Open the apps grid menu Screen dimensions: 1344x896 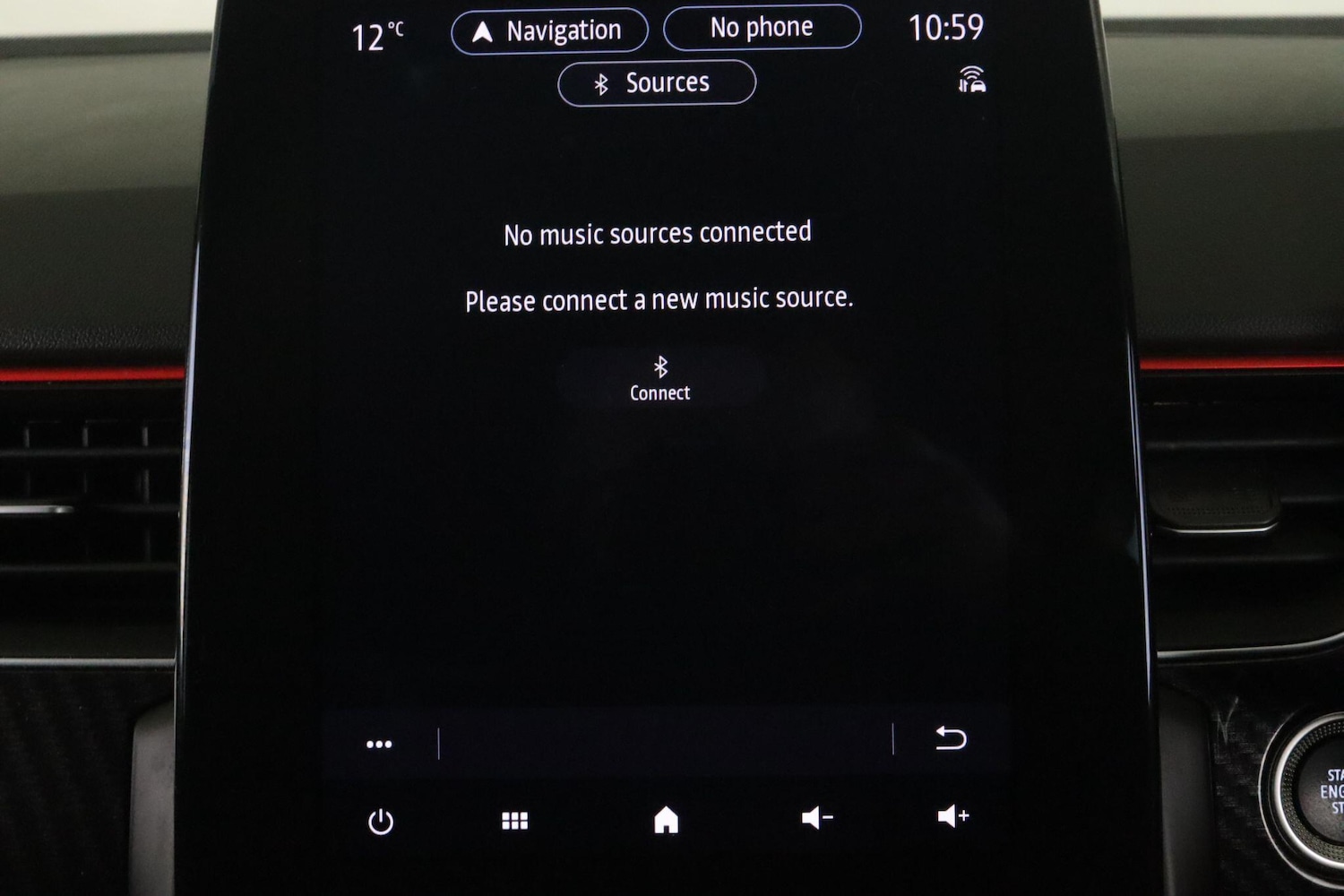click(x=514, y=821)
